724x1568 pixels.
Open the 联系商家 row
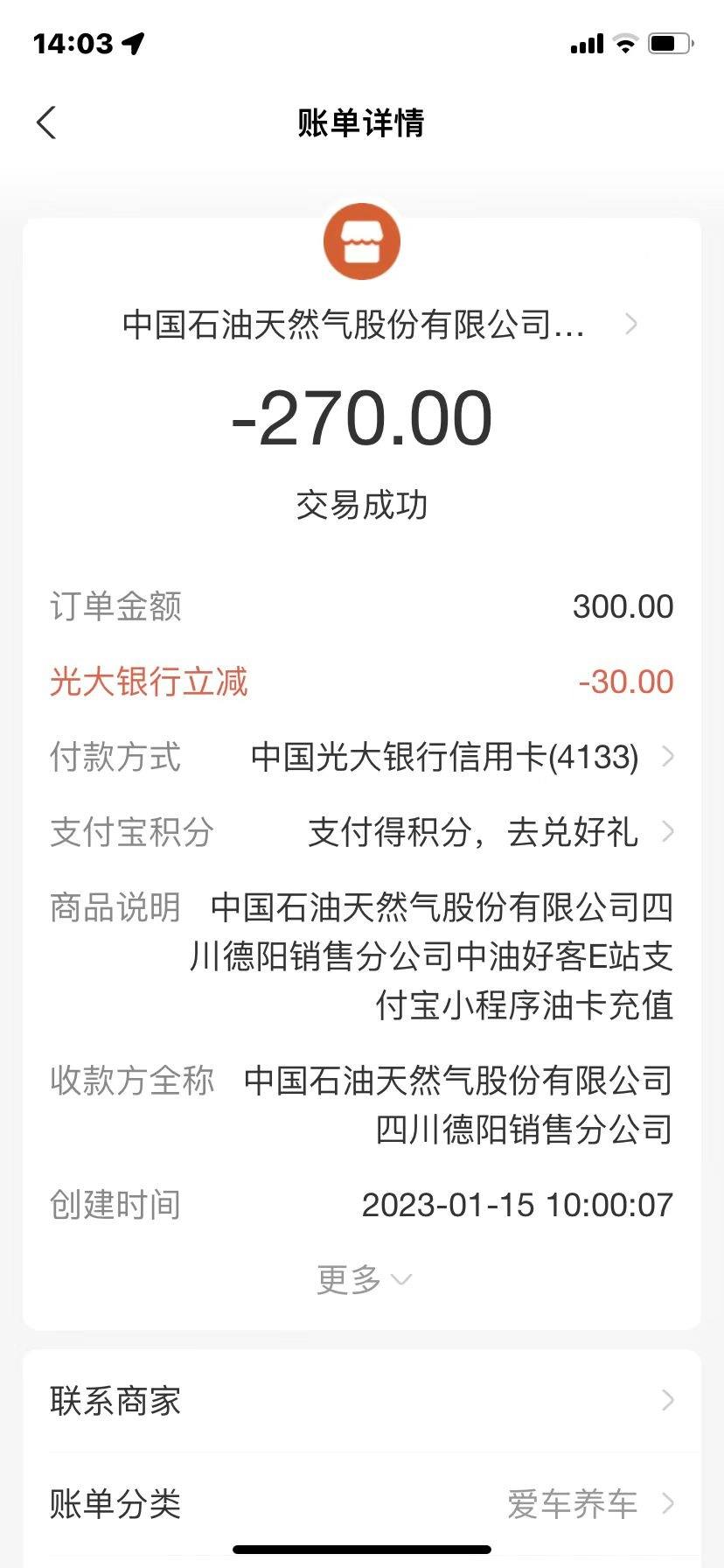362,1401
